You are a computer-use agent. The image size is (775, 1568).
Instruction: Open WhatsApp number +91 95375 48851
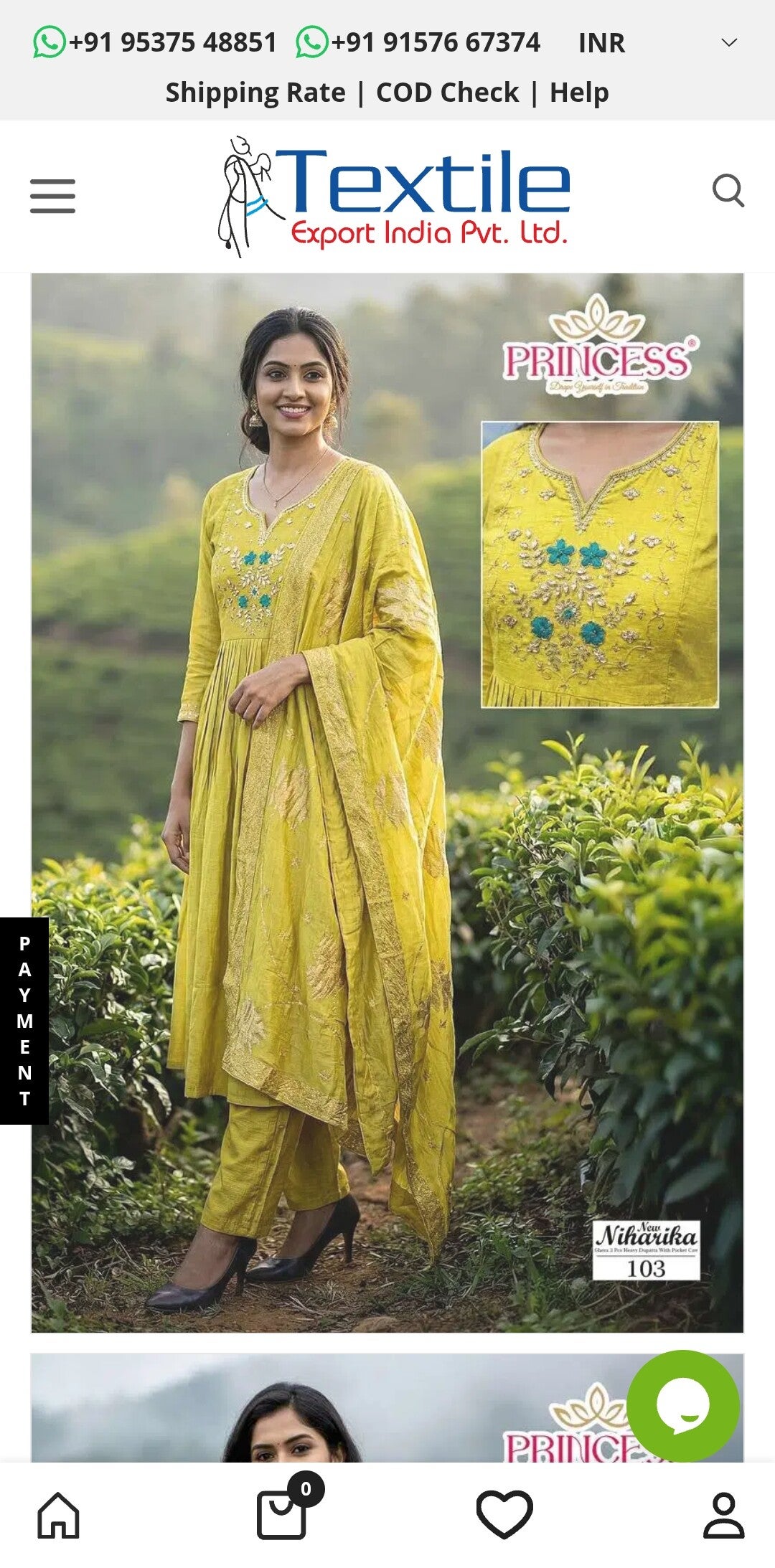(x=155, y=42)
